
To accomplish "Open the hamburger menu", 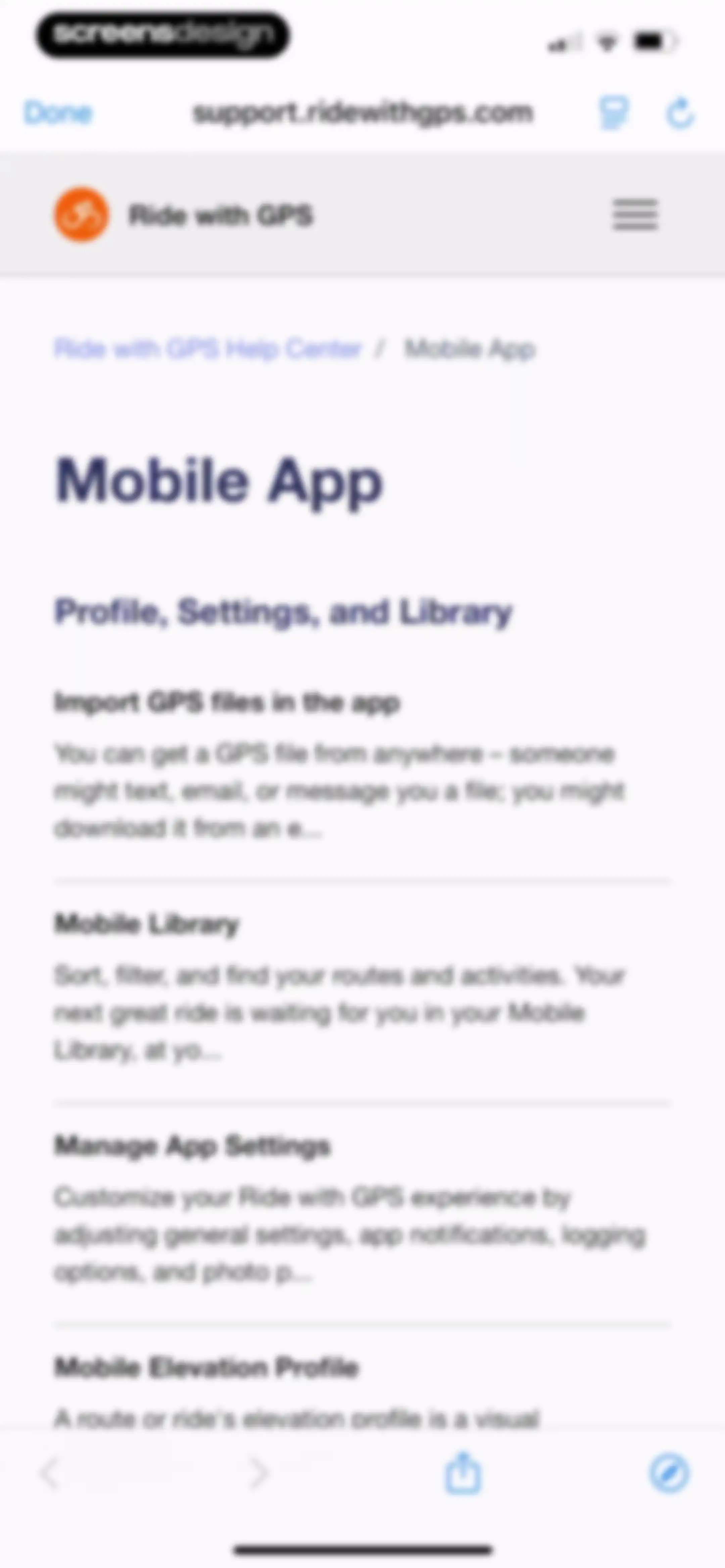I will tap(635, 215).
